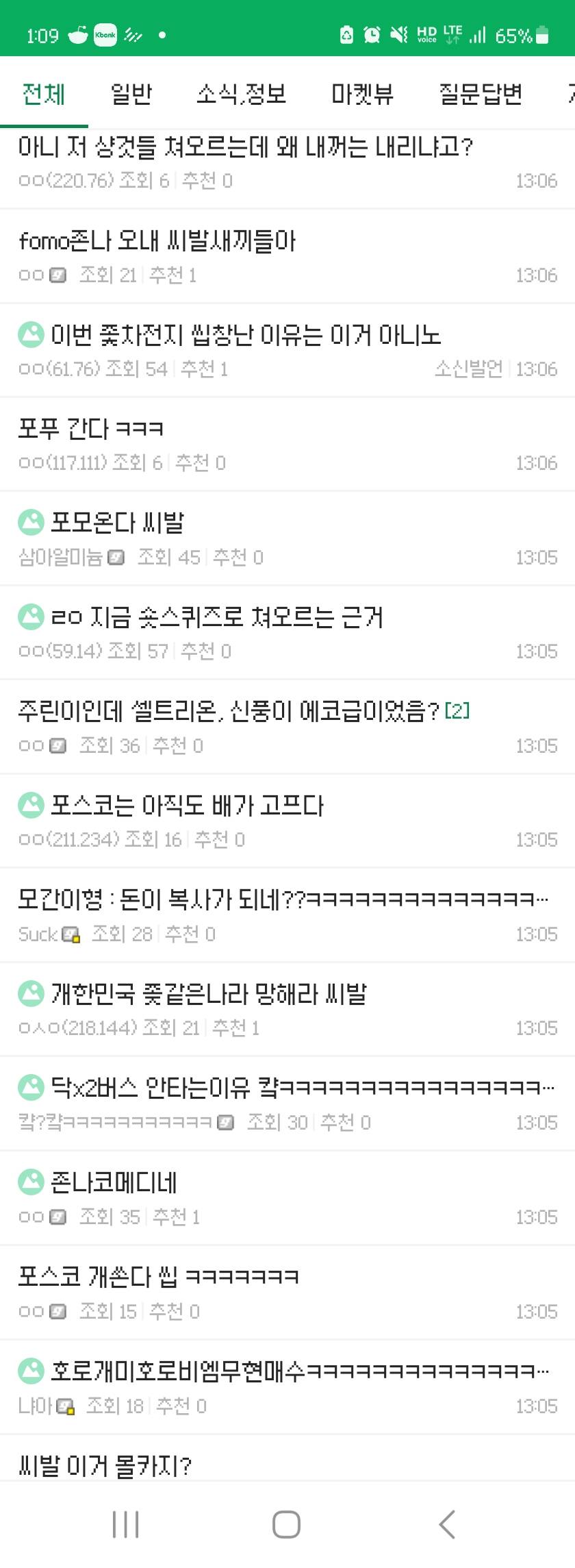This screenshot has width=575, height=1568.
Task: Open post '아니 저 상것들 쳐오르는데 왜 내꺼는 내리냐고?'
Action: point(245,147)
